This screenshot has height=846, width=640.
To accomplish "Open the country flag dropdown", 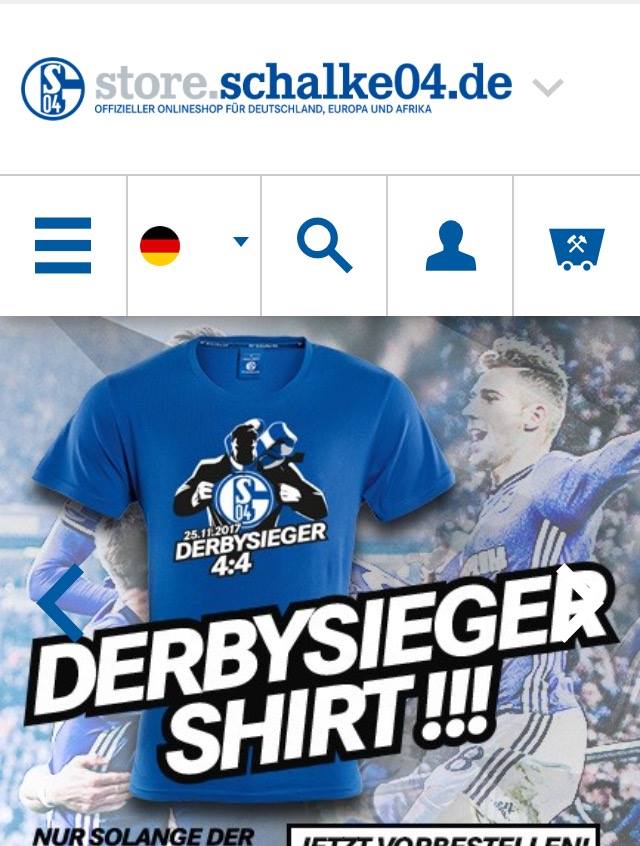I will click(x=194, y=246).
